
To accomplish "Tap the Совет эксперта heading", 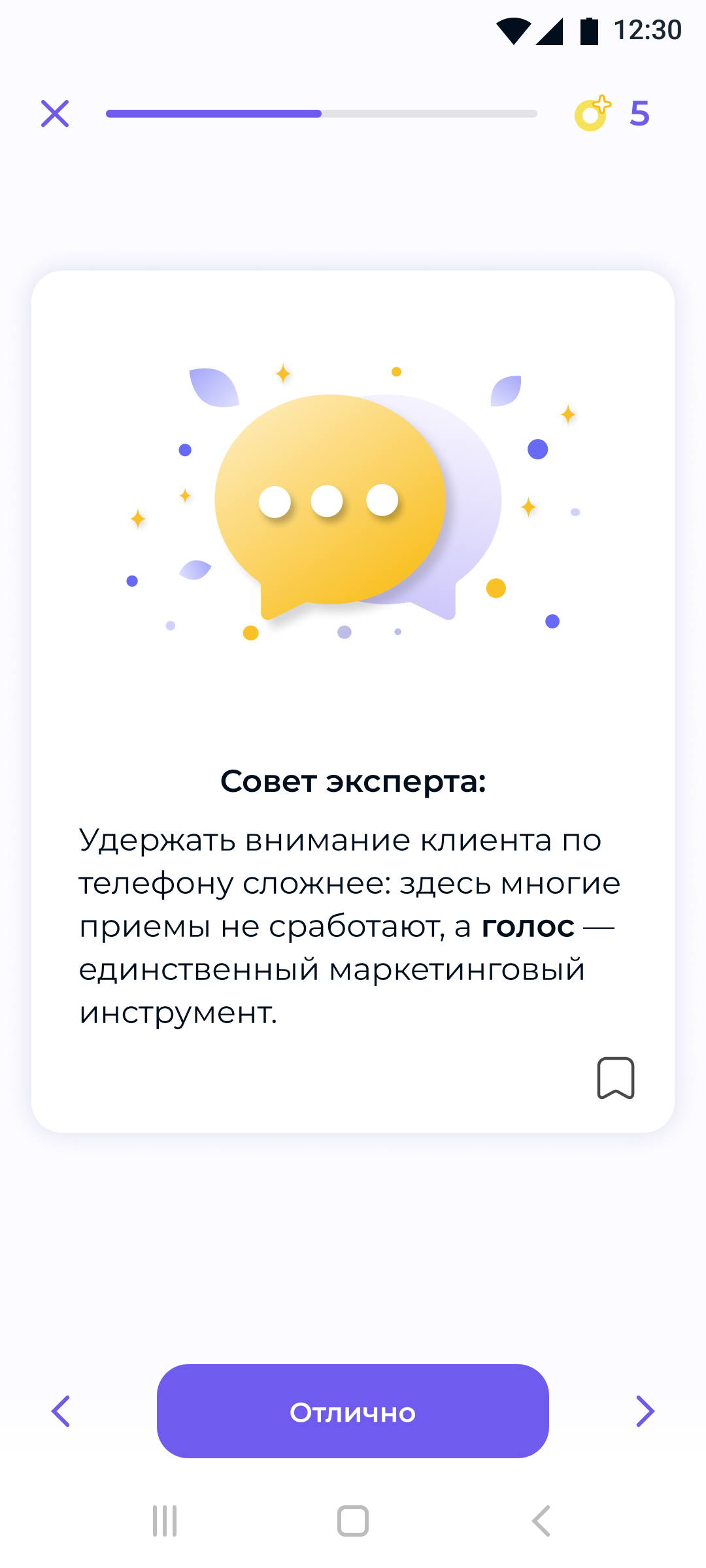I will tap(353, 781).
